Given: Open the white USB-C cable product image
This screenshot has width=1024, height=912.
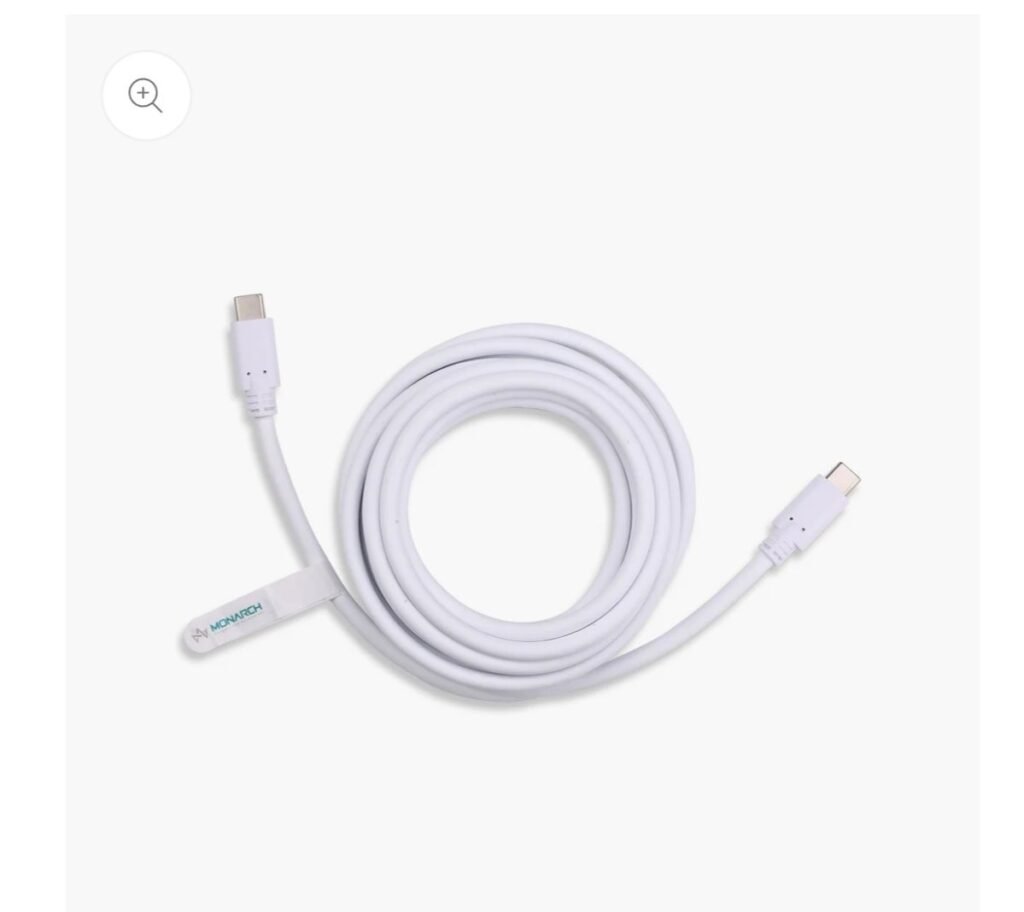Looking at the screenshot, I should tap(520, 500).
